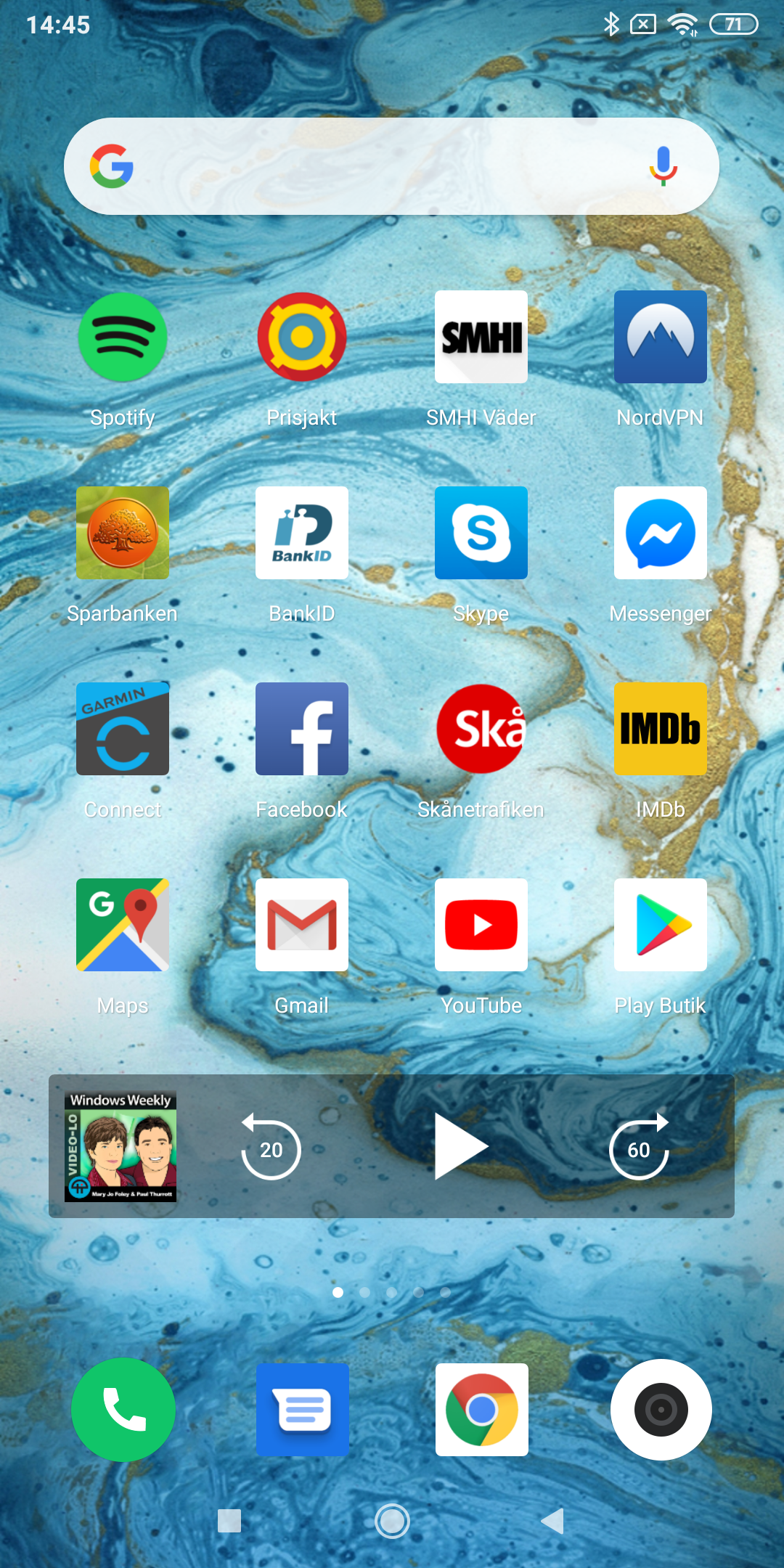Open the Prisjakt app
This screenshot has height=1568, width=784.
(x=302, y=338)
